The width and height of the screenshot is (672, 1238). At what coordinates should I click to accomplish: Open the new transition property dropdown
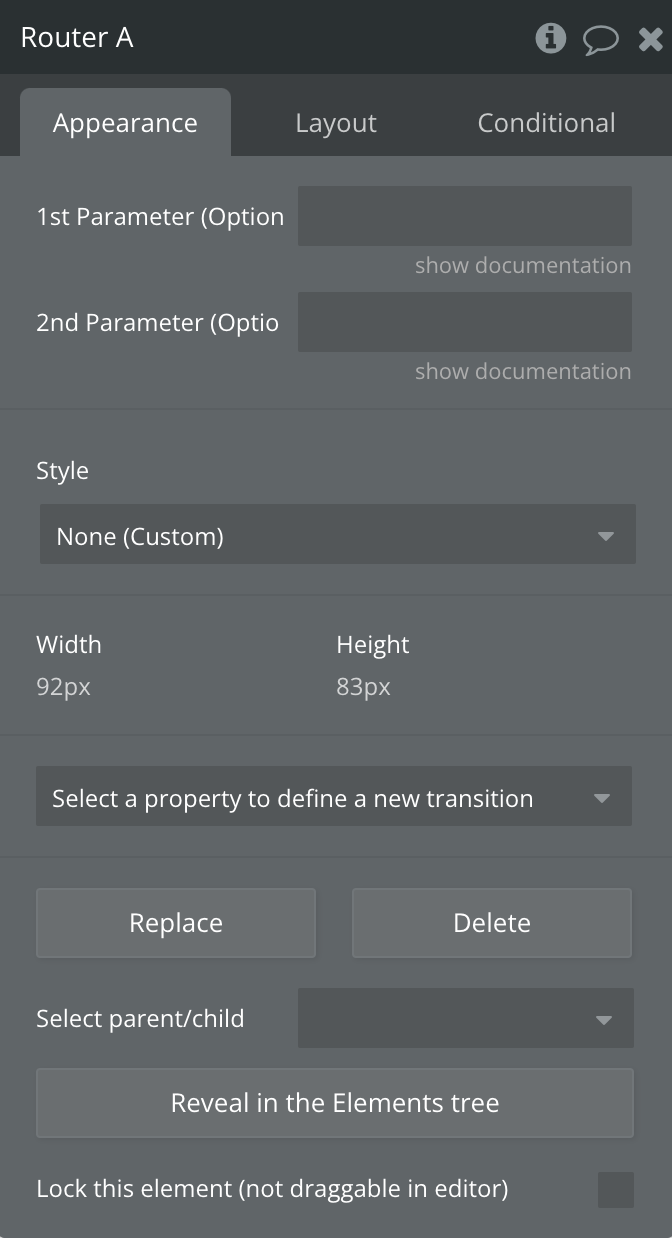333,798
